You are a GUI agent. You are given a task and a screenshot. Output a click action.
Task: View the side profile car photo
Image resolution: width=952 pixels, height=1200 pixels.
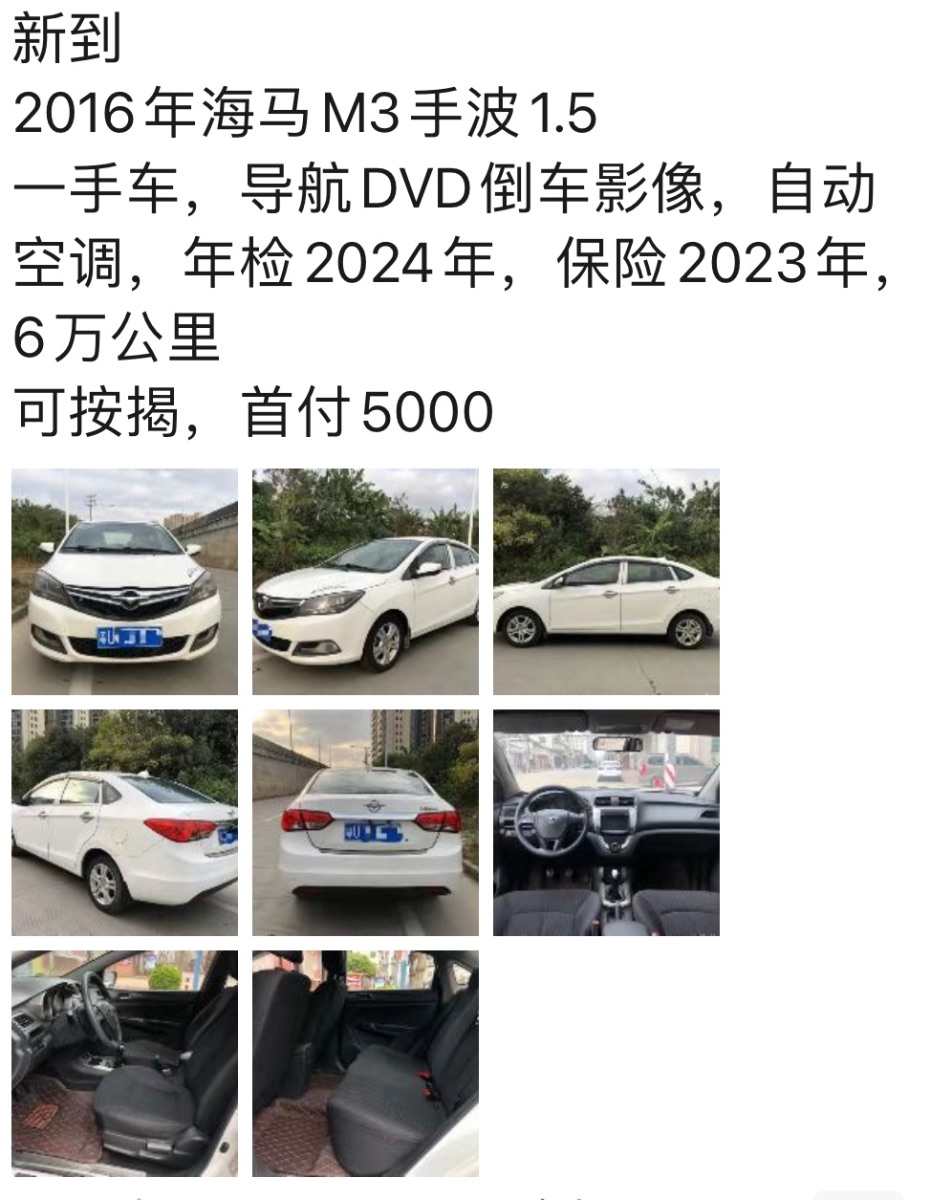coord(606,581)
